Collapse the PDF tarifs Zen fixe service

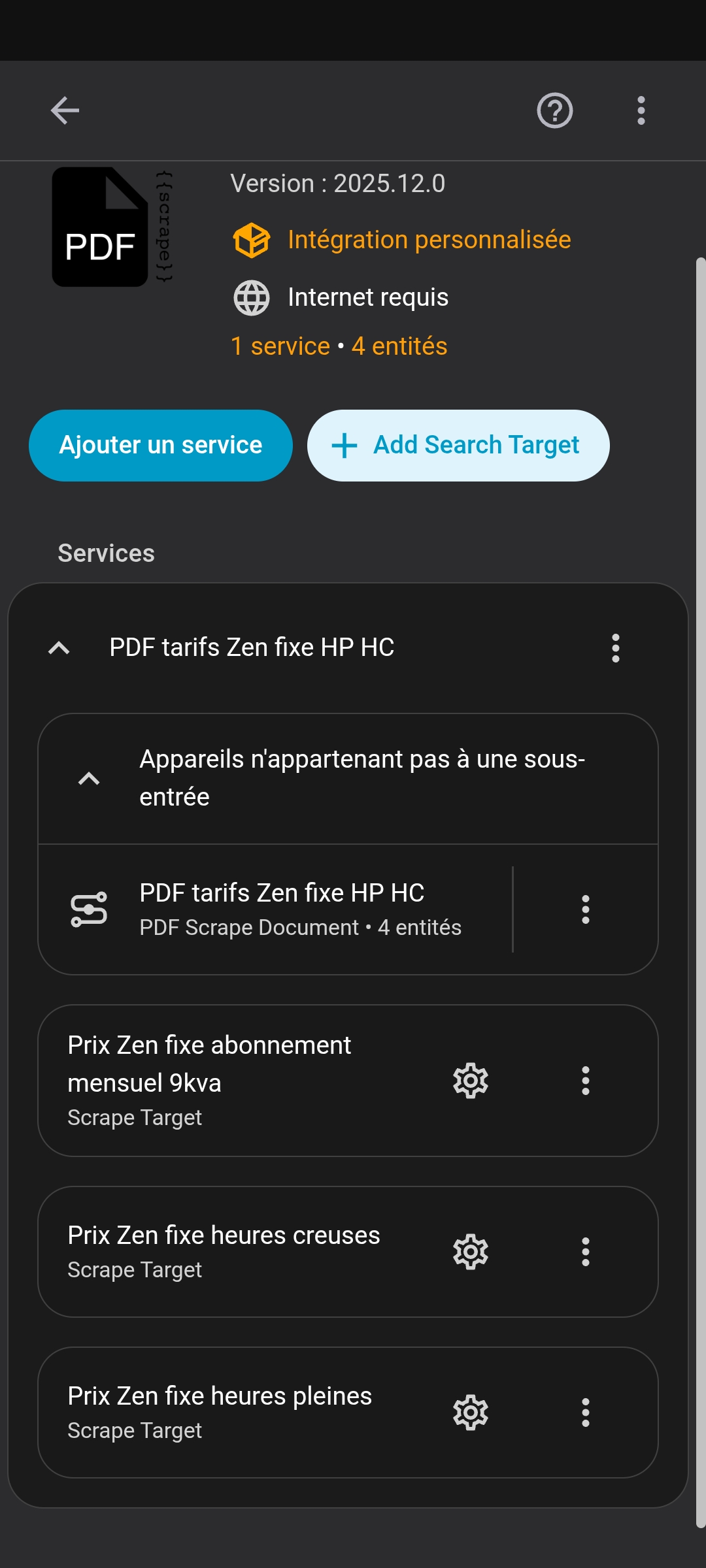(59, 648)
